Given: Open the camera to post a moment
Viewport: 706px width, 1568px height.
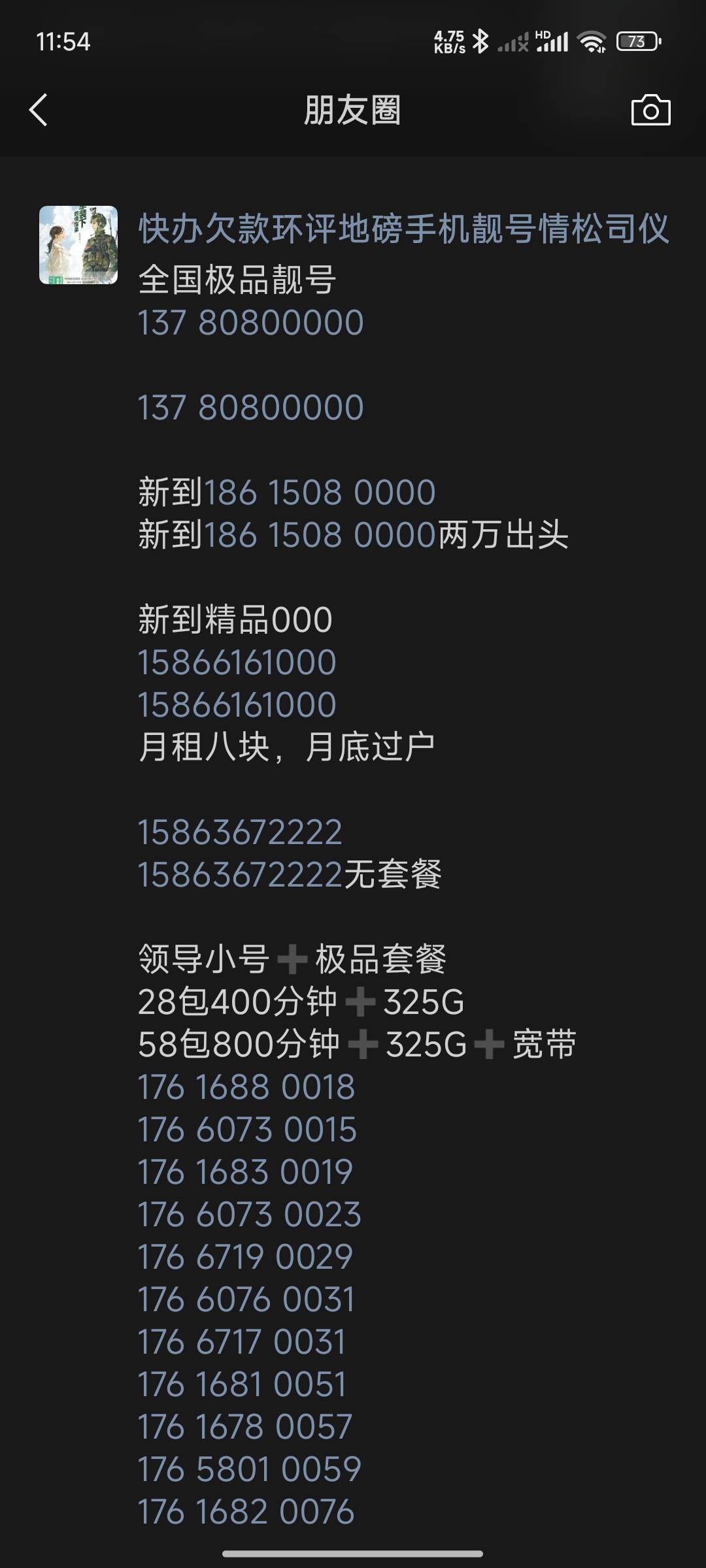Looking at the screenshot, I should [x=650, y=110].
